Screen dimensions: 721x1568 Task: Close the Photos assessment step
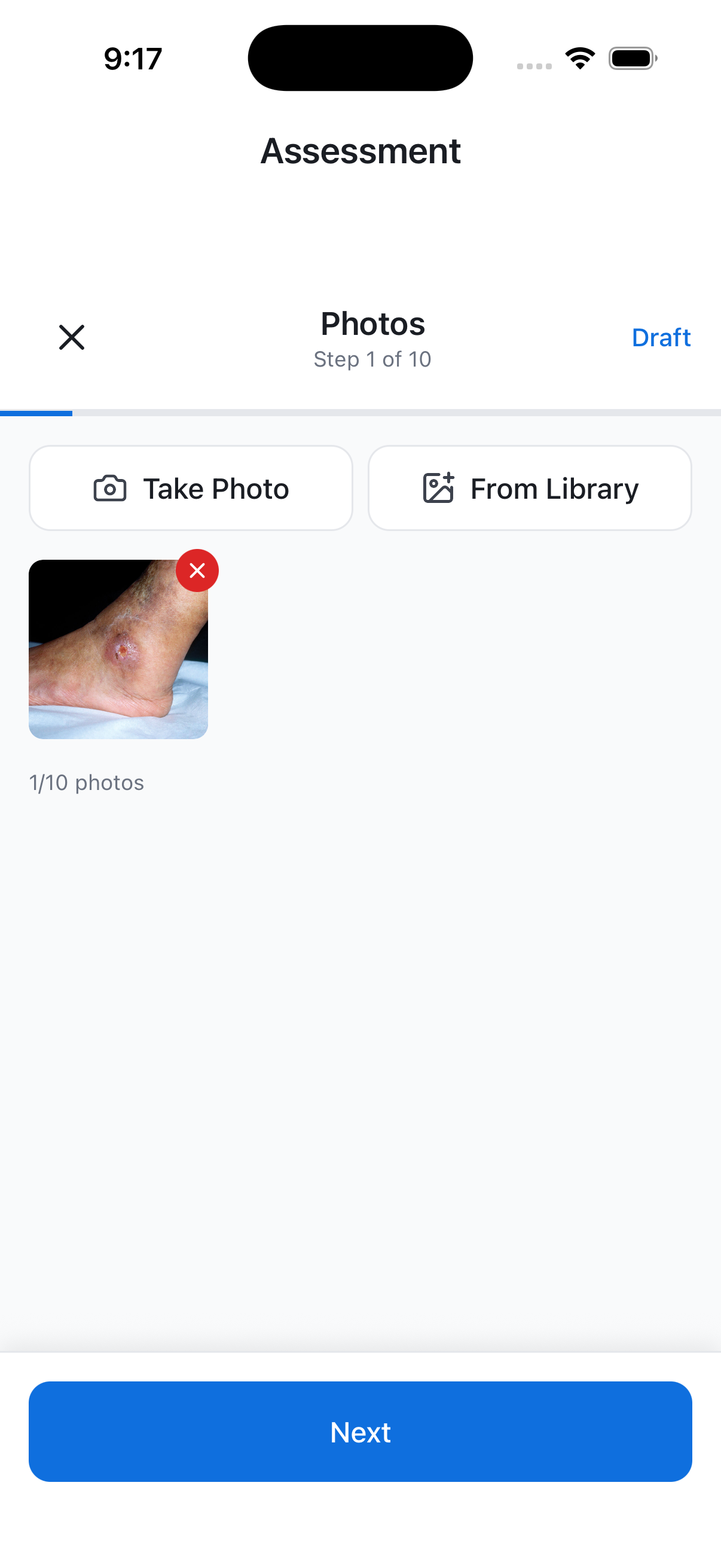pyautogui.click(x=72, y=337)
